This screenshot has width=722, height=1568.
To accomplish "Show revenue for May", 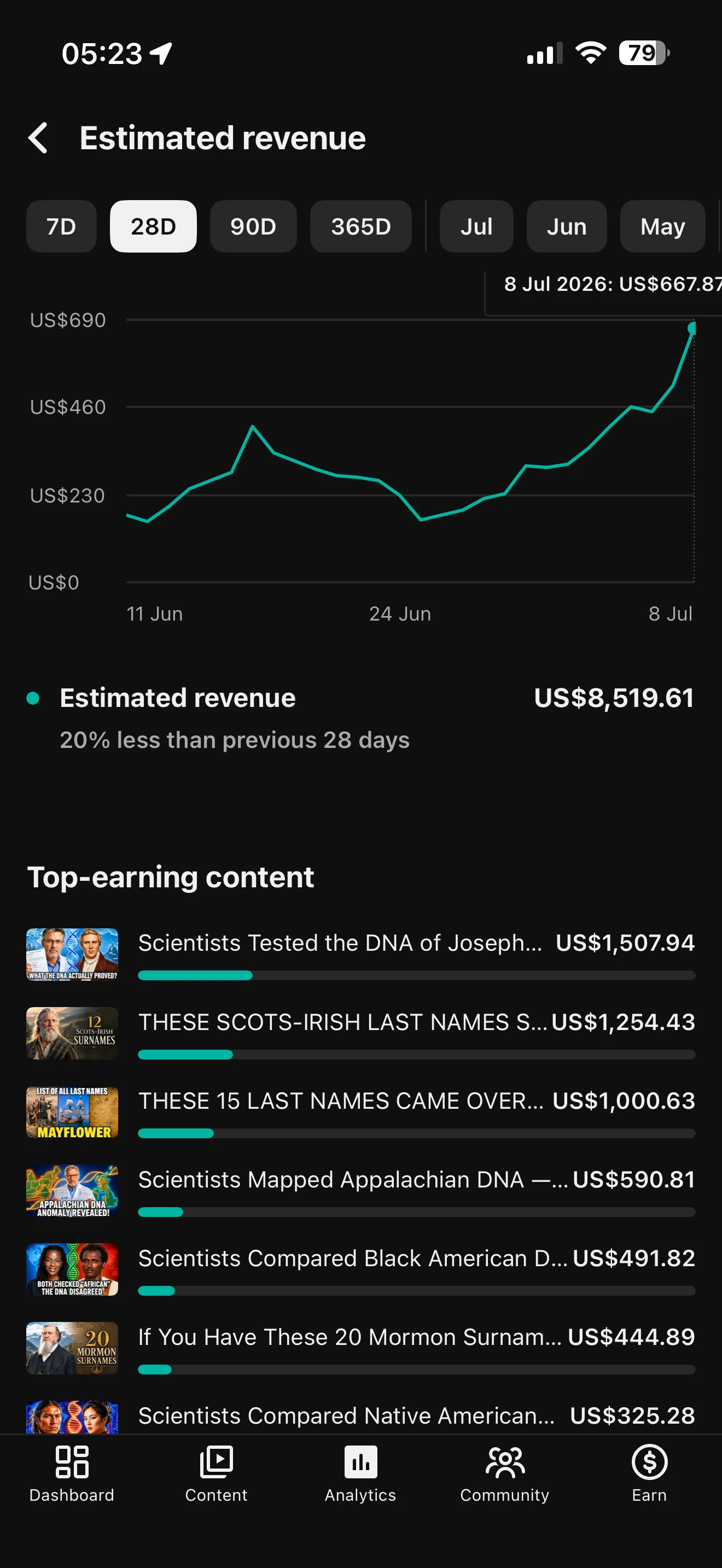I will pyautogui.click(x=663, y=226).
